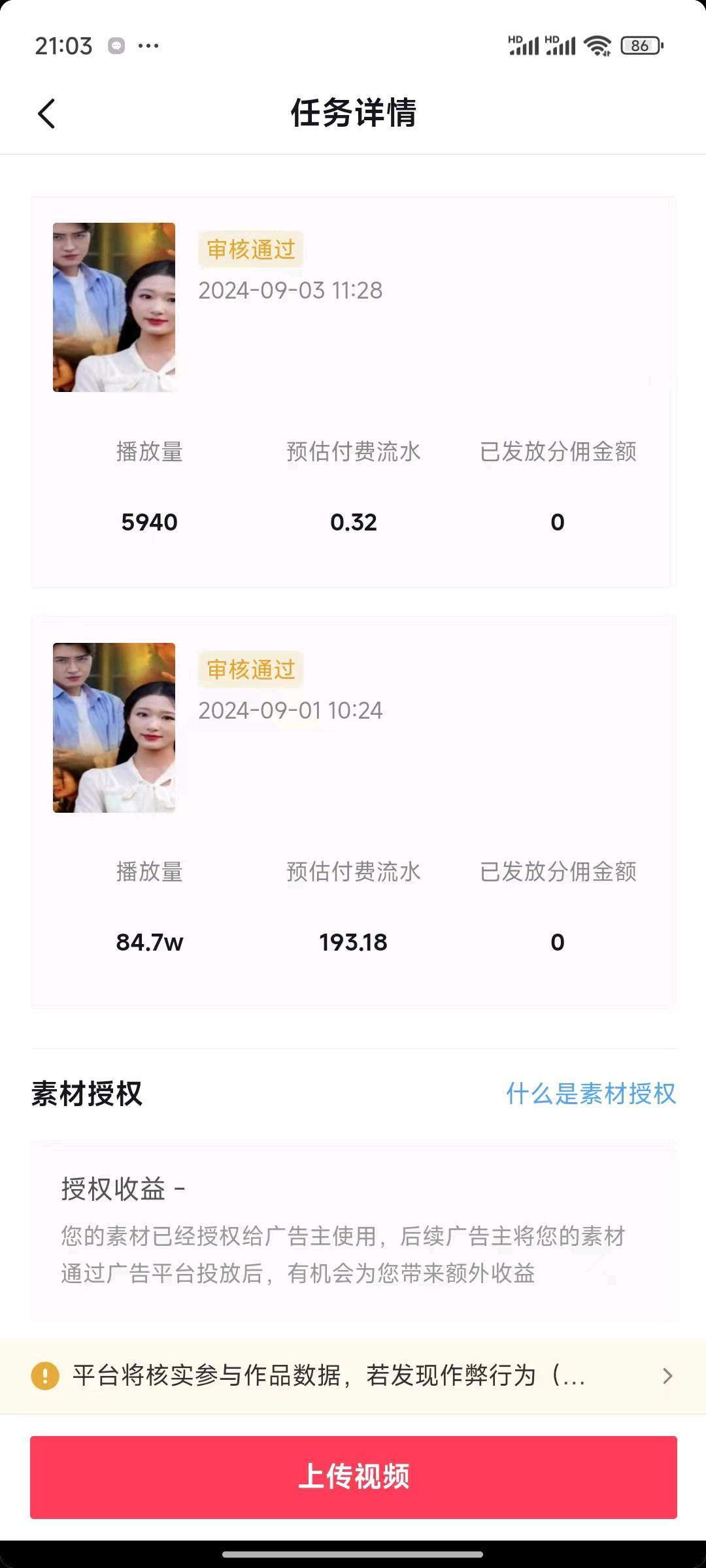Viewport: 706px width, 1568px height.
Task: Open the video thumbnail dated 2024-09-03 11:28
Action: (114, 307)
